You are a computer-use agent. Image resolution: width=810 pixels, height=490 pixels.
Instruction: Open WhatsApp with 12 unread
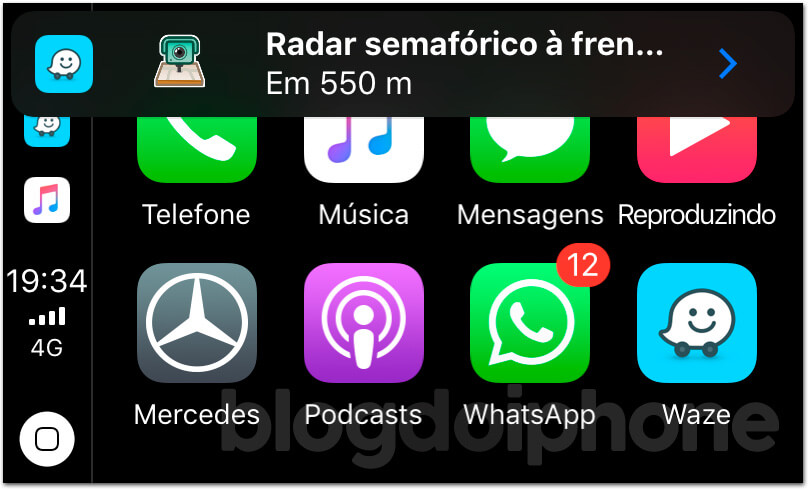click(x=530, y=323)
